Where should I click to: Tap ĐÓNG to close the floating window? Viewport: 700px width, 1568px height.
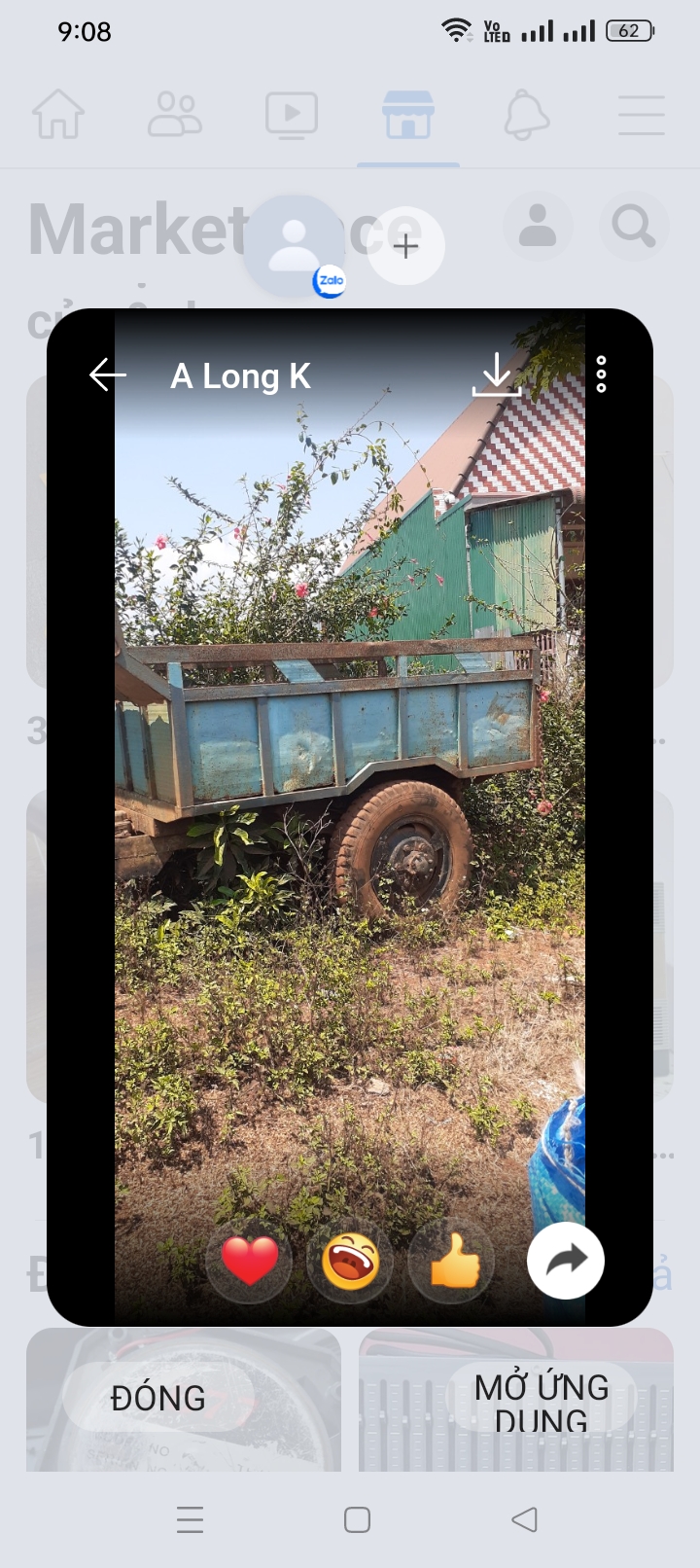click(x=158, y=1398)
